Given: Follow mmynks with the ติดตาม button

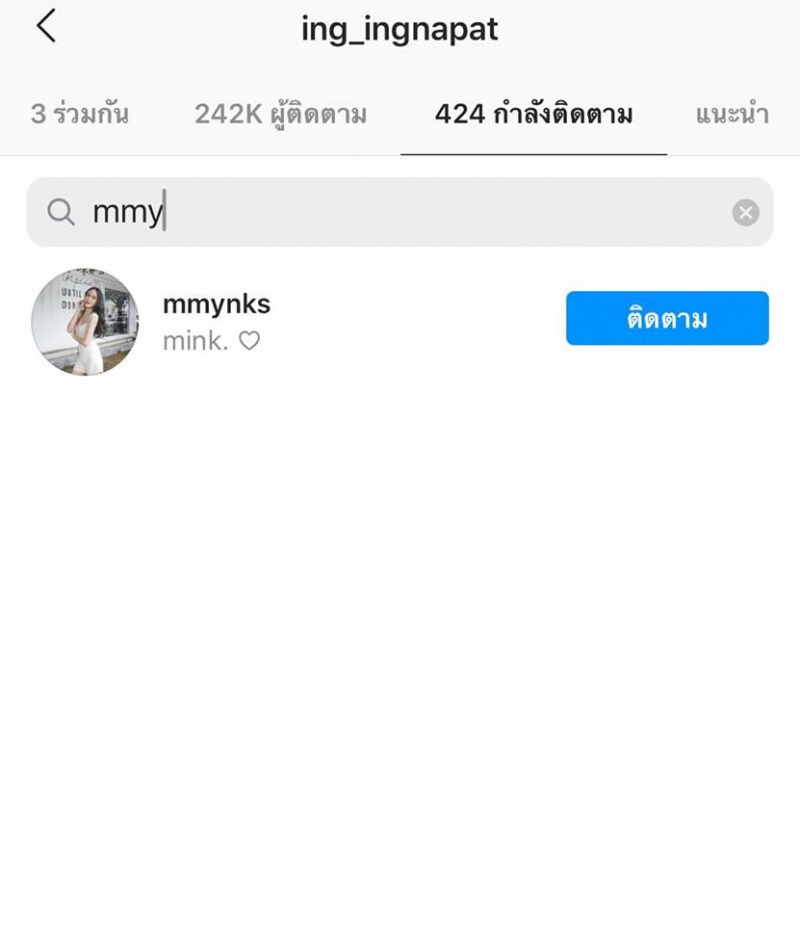Looking at the screenshot, I should [x=667, y=319].
